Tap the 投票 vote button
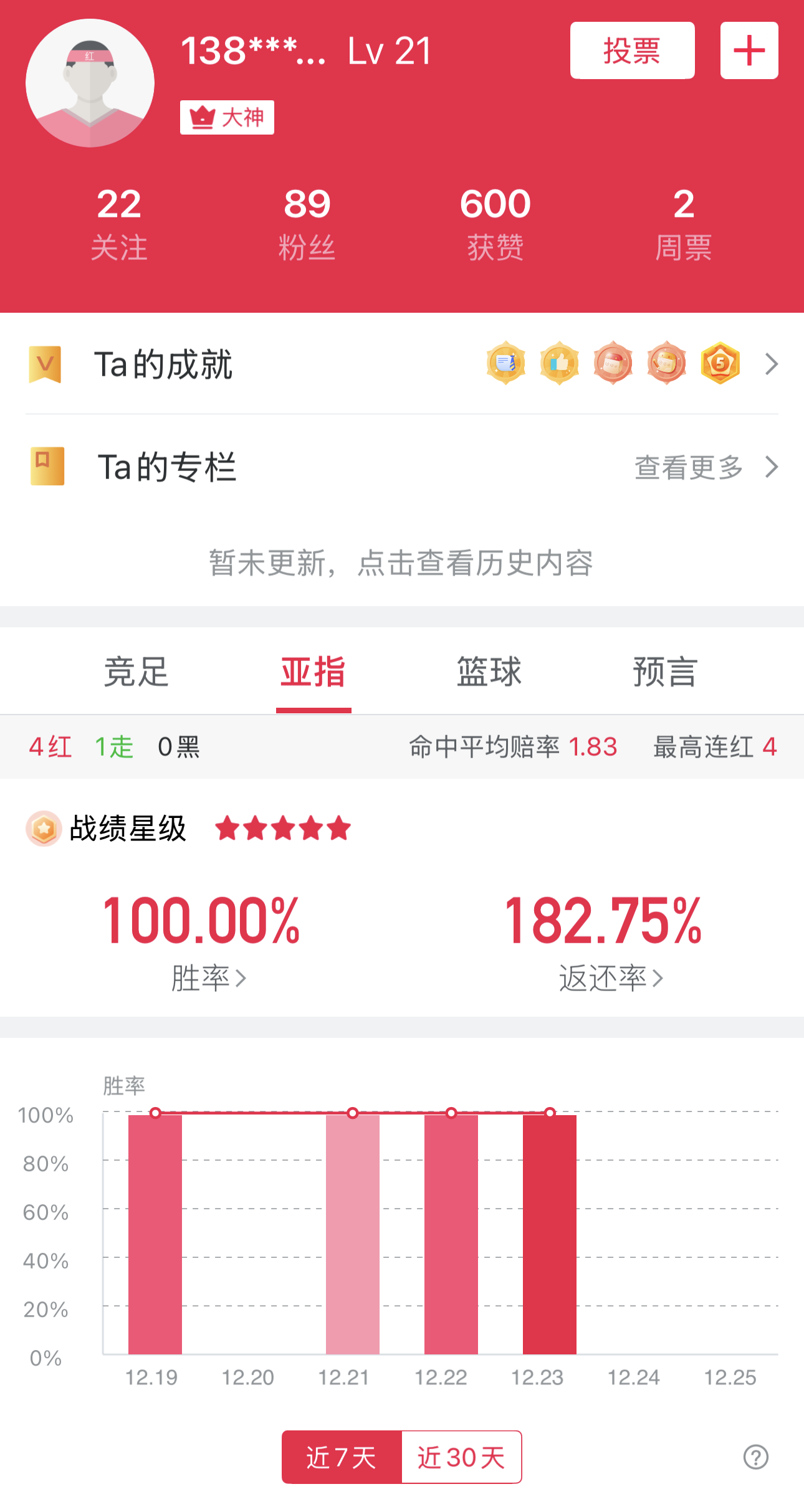 point(632,50)
